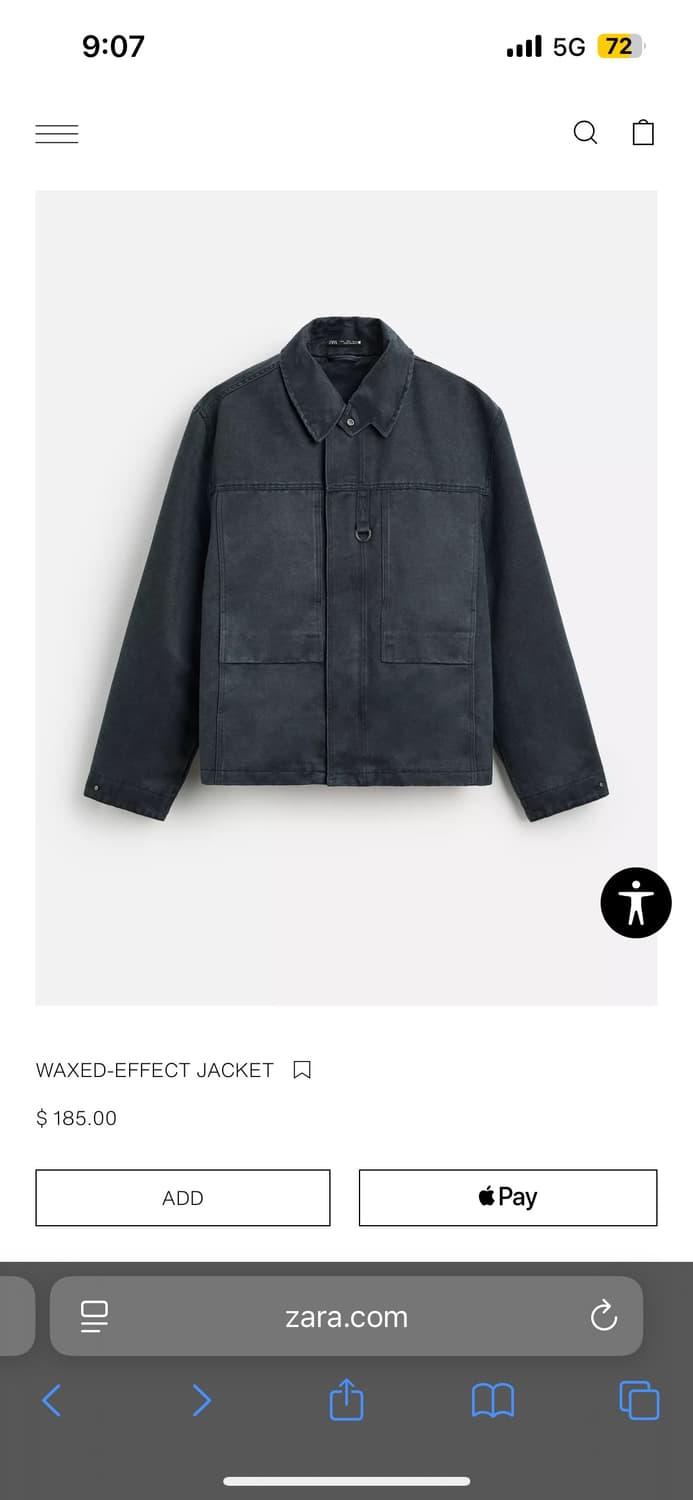Buy the jacket with Apple Pay
Viewport: 693px width, 1500px height.
[x=508, y=1198]
